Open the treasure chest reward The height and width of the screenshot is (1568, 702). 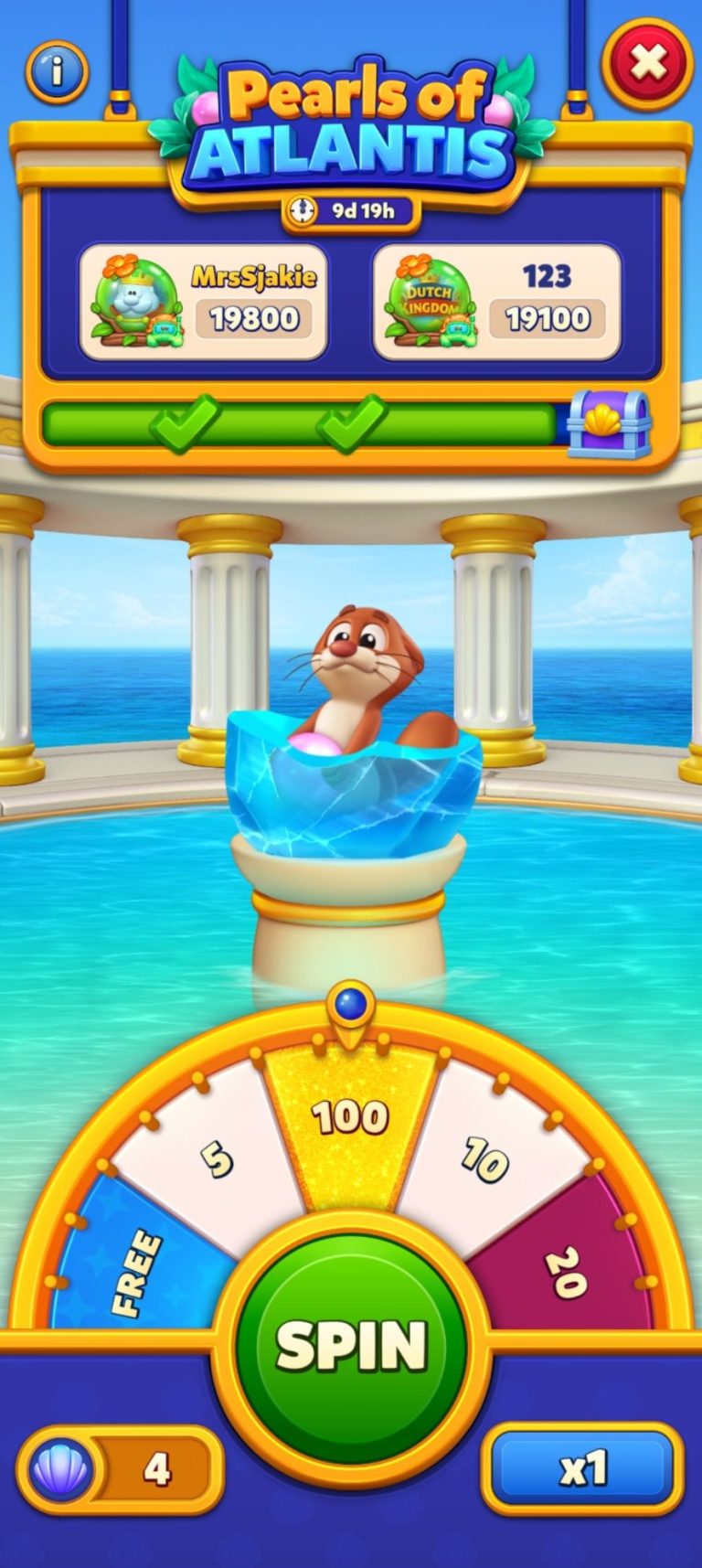coord(609,424)
